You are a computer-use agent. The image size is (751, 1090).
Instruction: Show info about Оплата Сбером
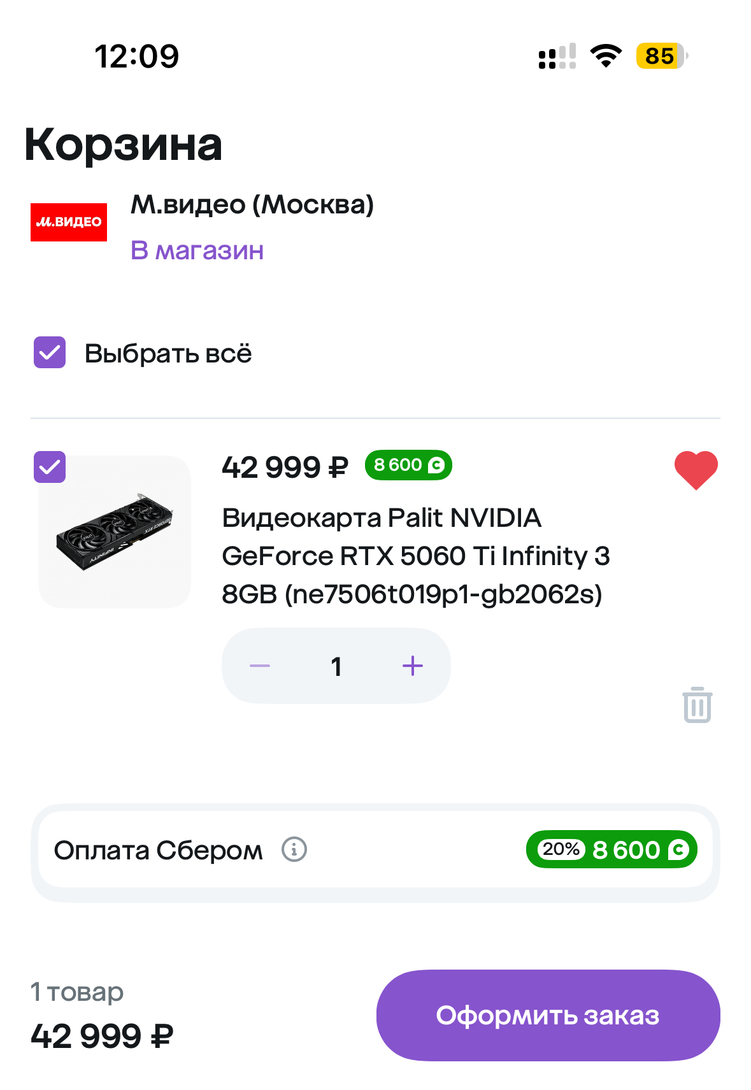[294, 850]
